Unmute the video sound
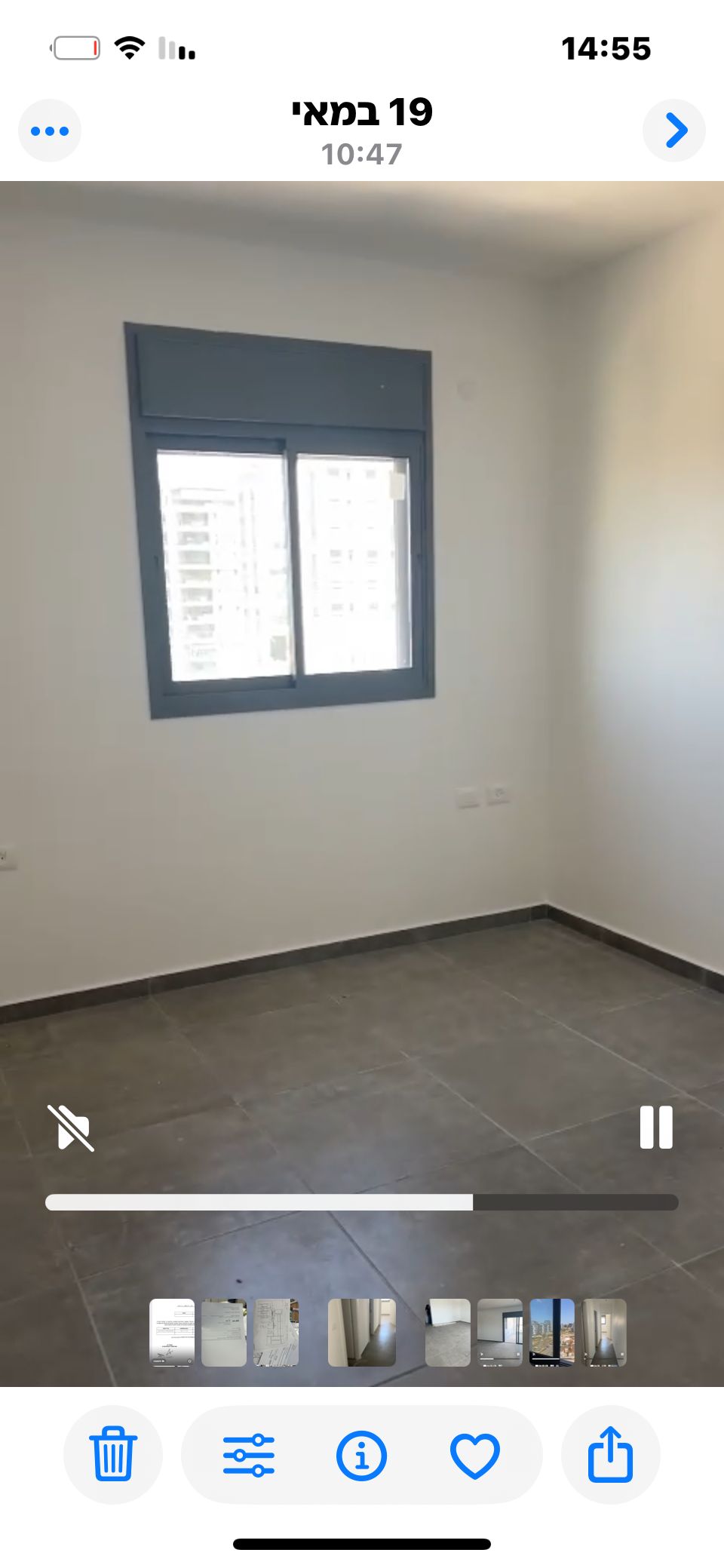 70,1128
